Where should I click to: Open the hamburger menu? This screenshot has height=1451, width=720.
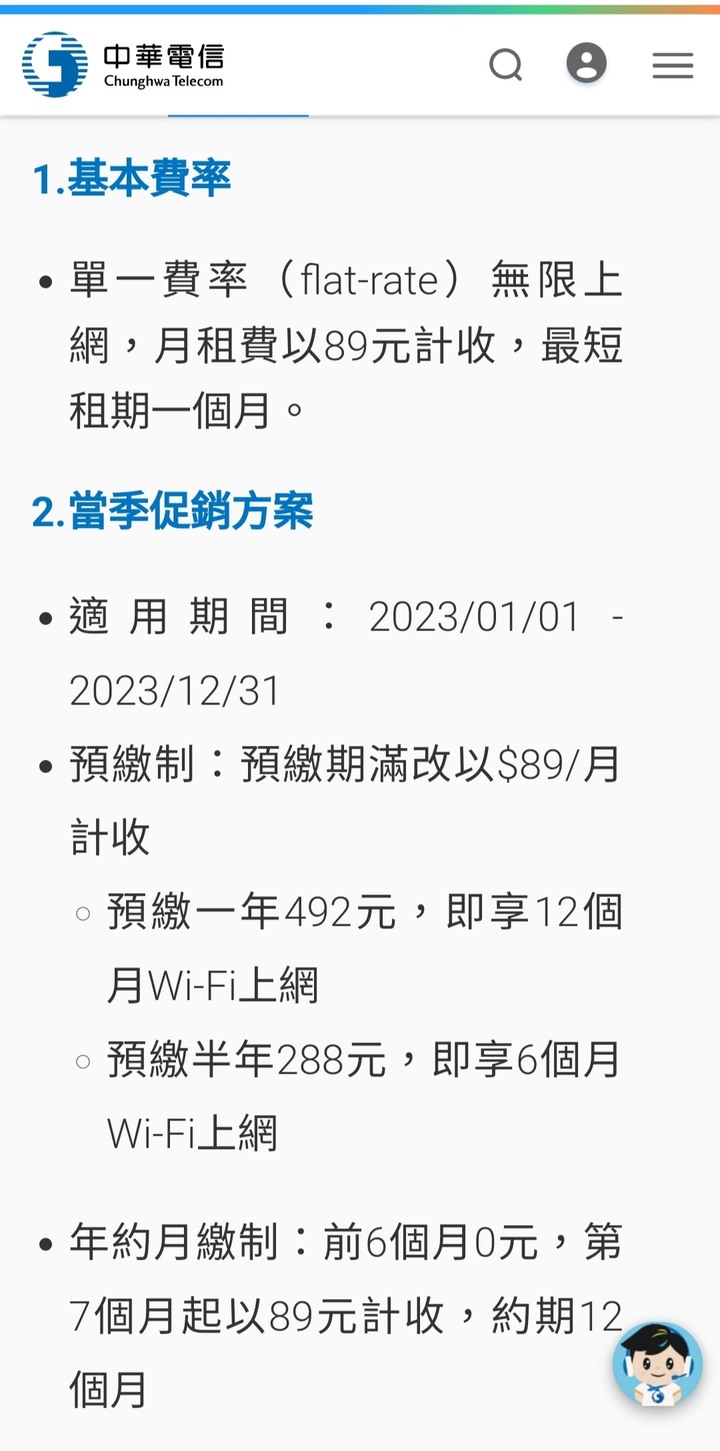point(673,66)
